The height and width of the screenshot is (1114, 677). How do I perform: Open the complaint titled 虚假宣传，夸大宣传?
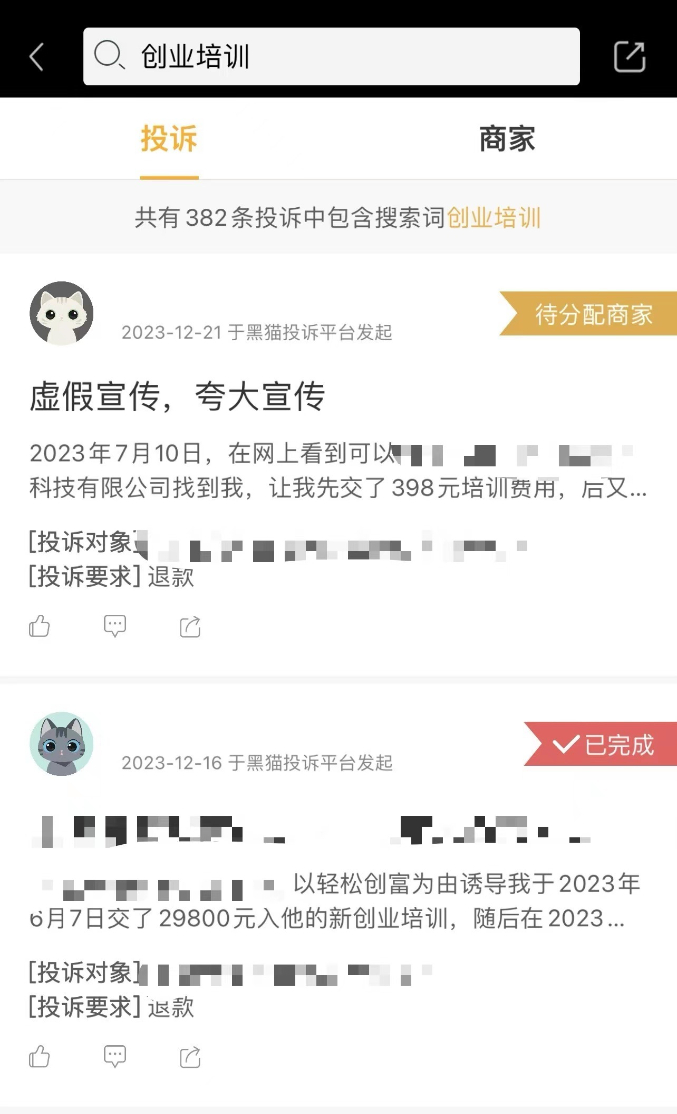tap(177, 396)
